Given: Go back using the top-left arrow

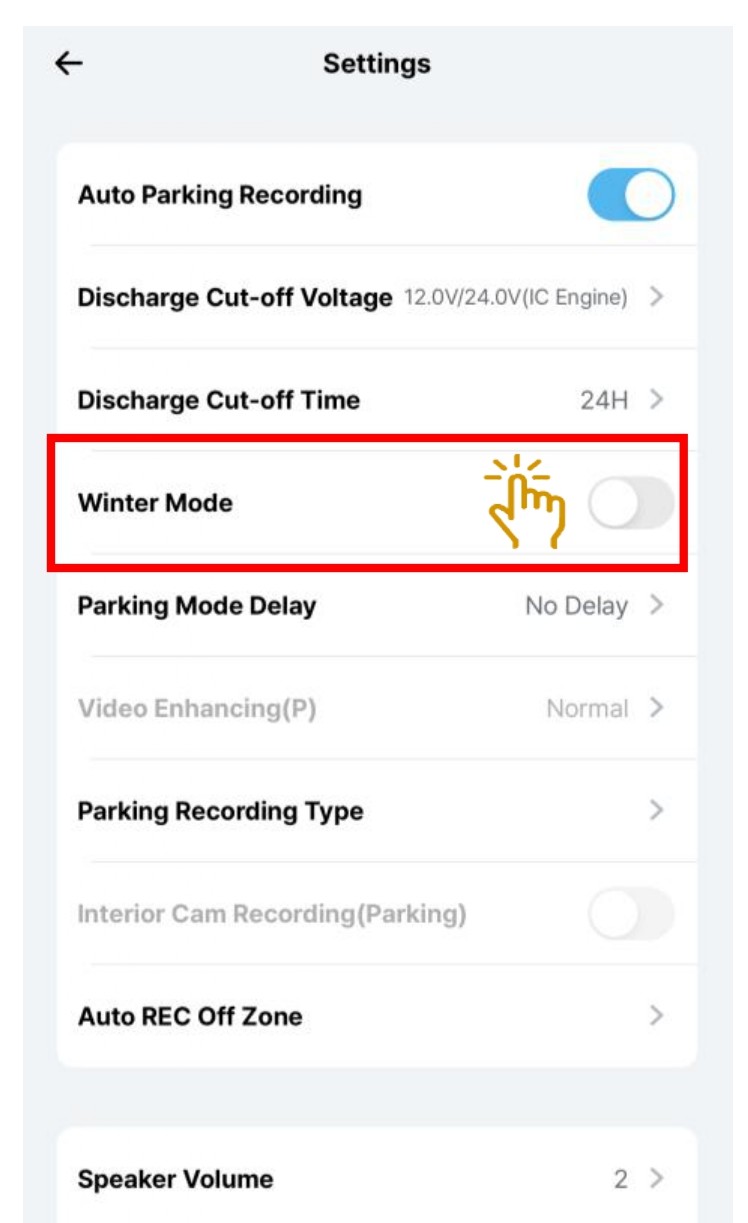Looking at the screenshot, I should 68,64.
